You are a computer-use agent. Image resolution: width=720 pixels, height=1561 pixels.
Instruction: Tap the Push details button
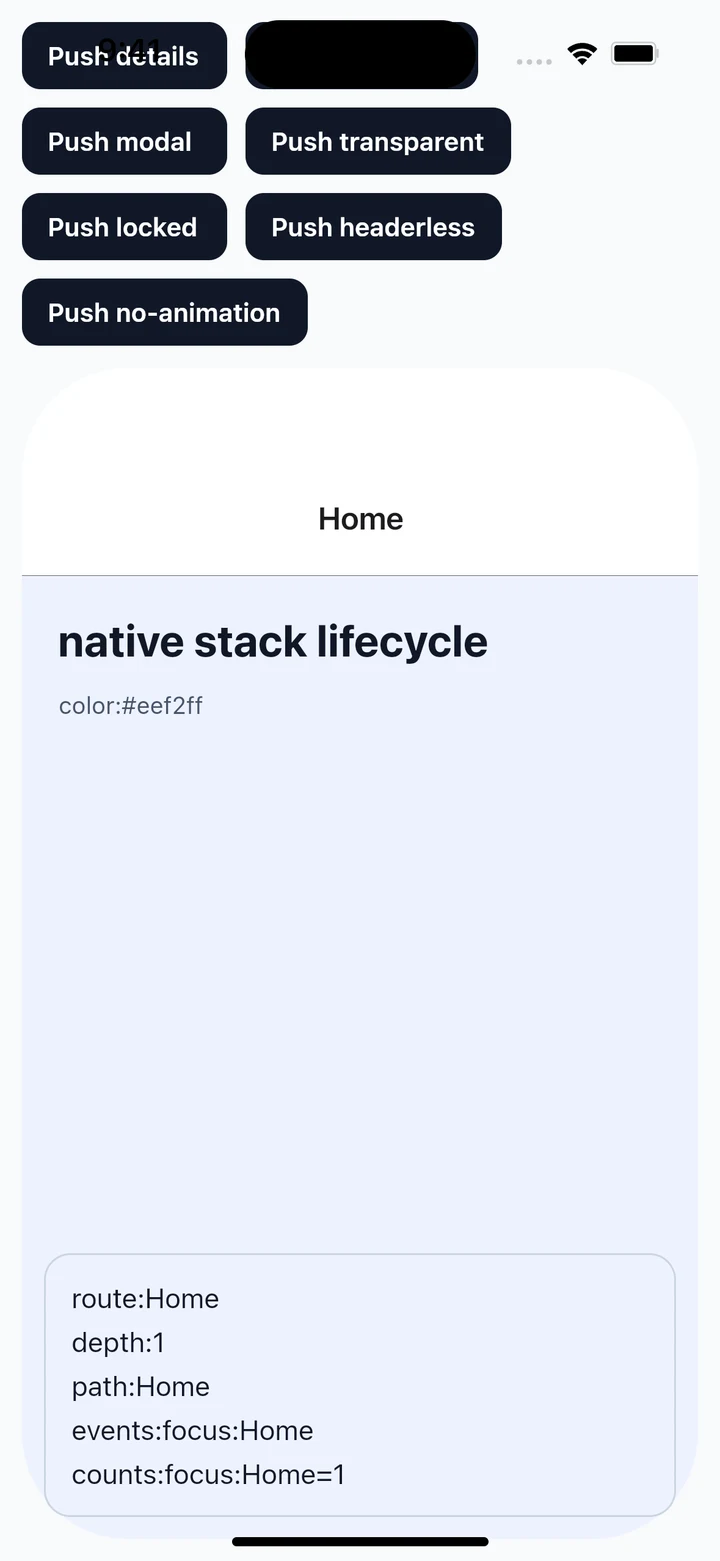coord(124,56)
